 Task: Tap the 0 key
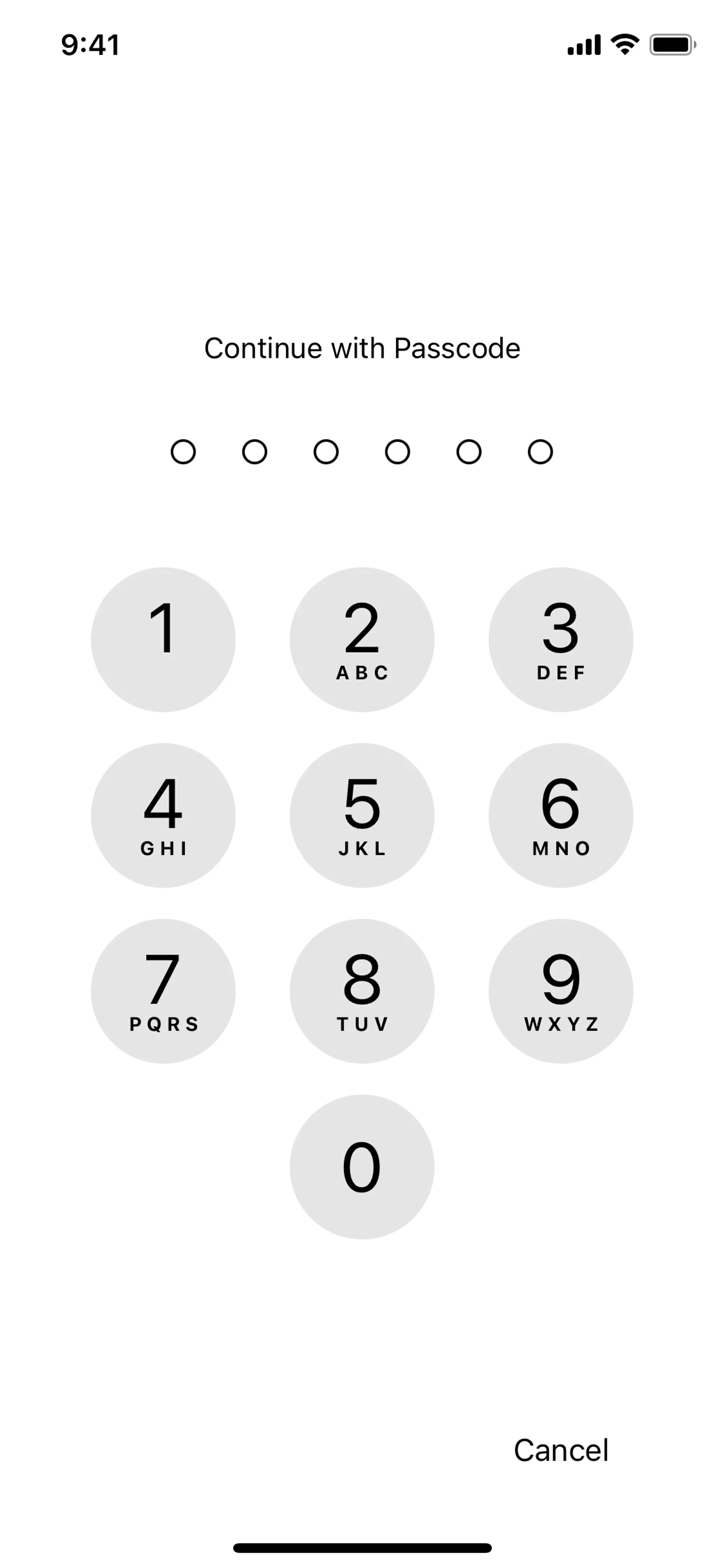click(x=362, y=1167)
